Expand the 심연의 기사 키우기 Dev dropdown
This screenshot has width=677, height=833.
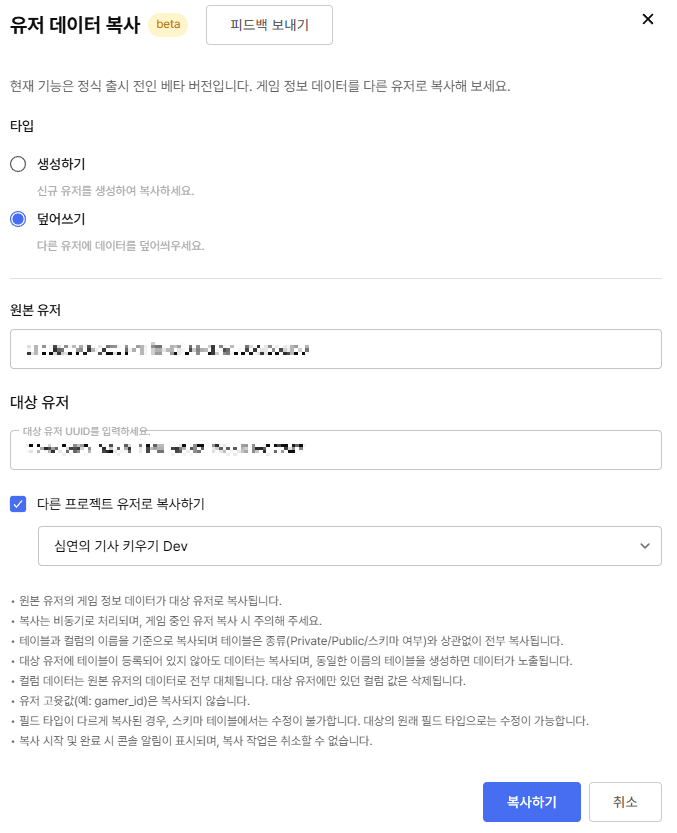tap(349, 546)
